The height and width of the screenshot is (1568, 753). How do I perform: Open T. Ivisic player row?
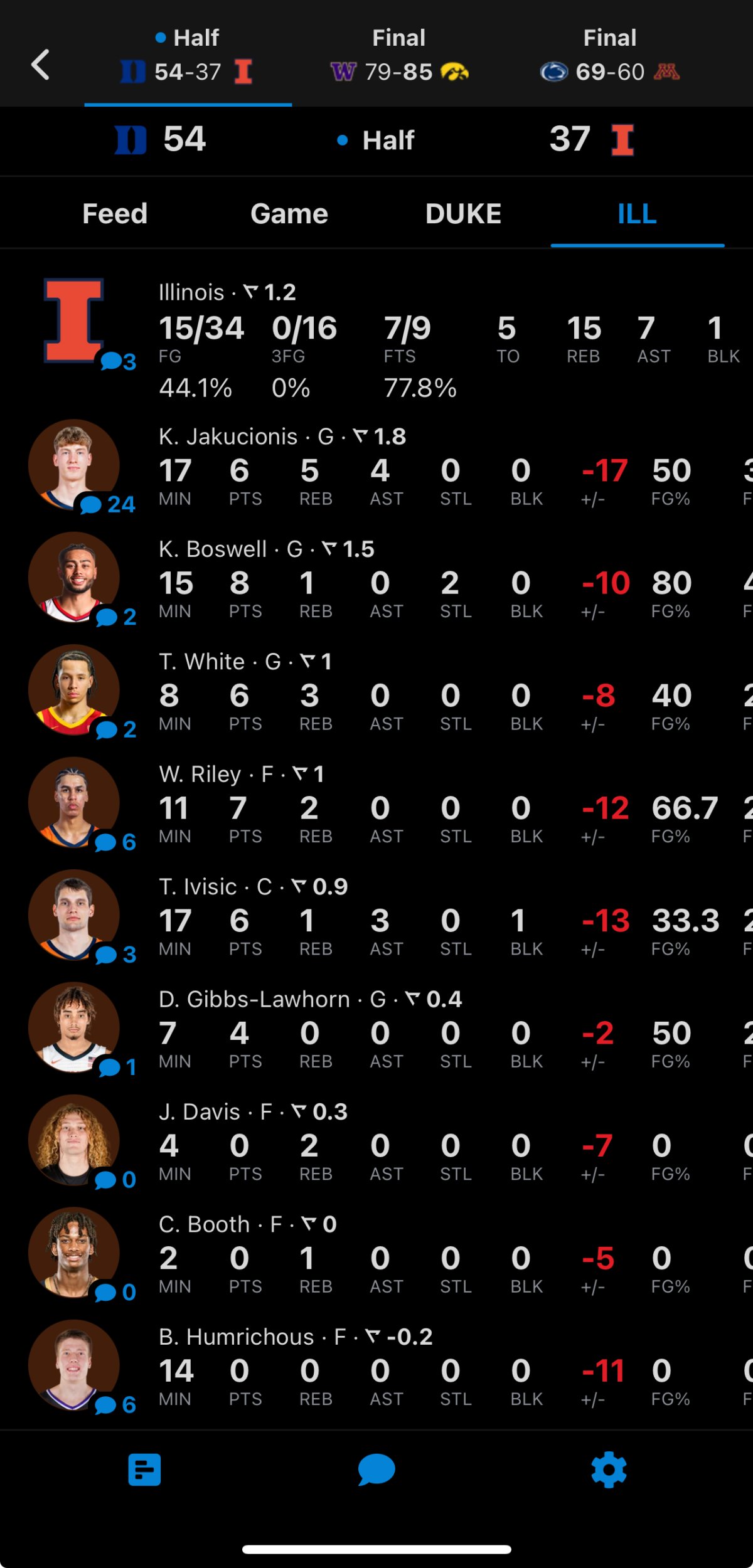(376, 918)
